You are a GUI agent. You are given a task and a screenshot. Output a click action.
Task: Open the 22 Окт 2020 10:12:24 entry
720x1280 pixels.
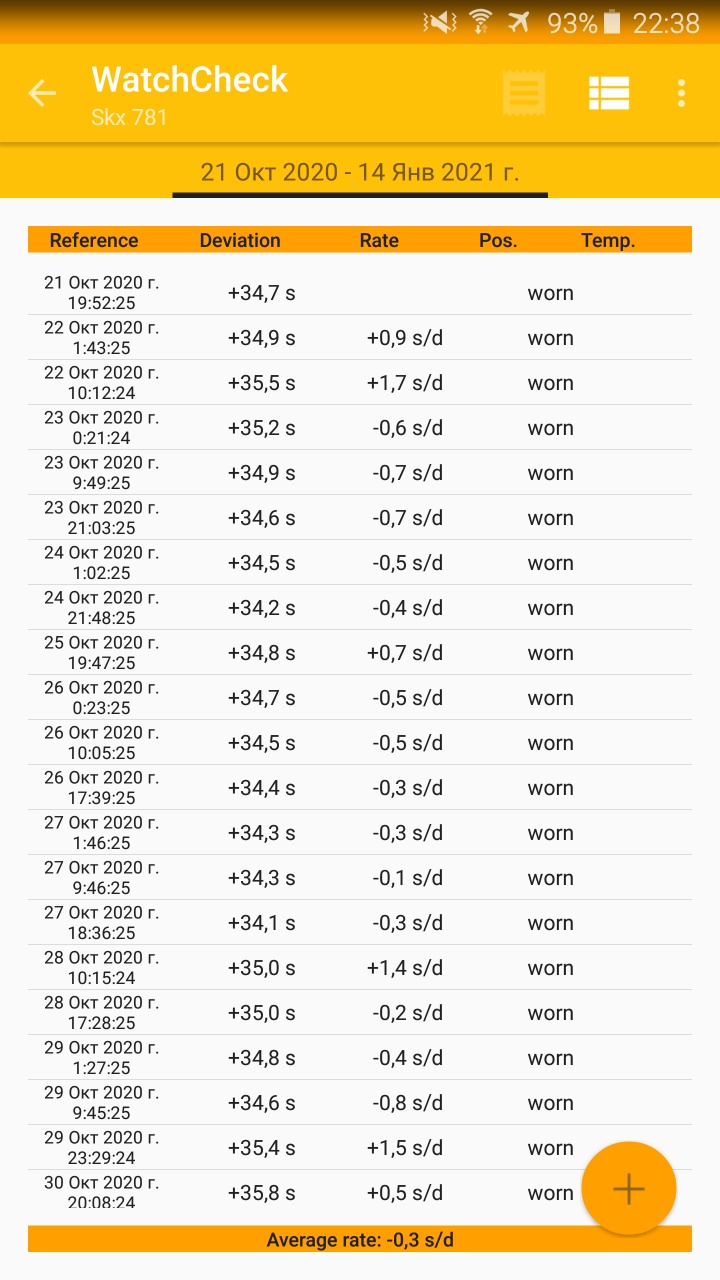(360, 383)
